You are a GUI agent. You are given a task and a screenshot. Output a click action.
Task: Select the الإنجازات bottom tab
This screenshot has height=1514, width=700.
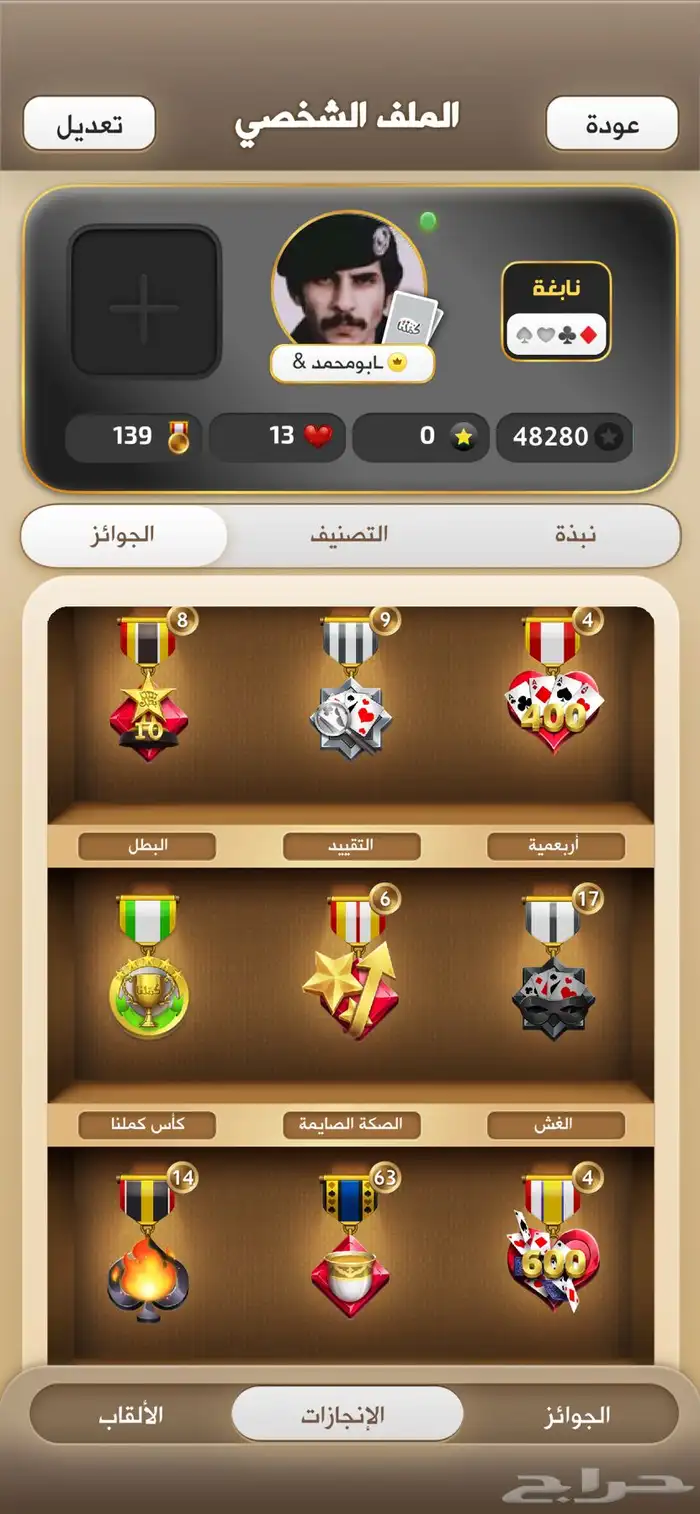coord(347,1415)
